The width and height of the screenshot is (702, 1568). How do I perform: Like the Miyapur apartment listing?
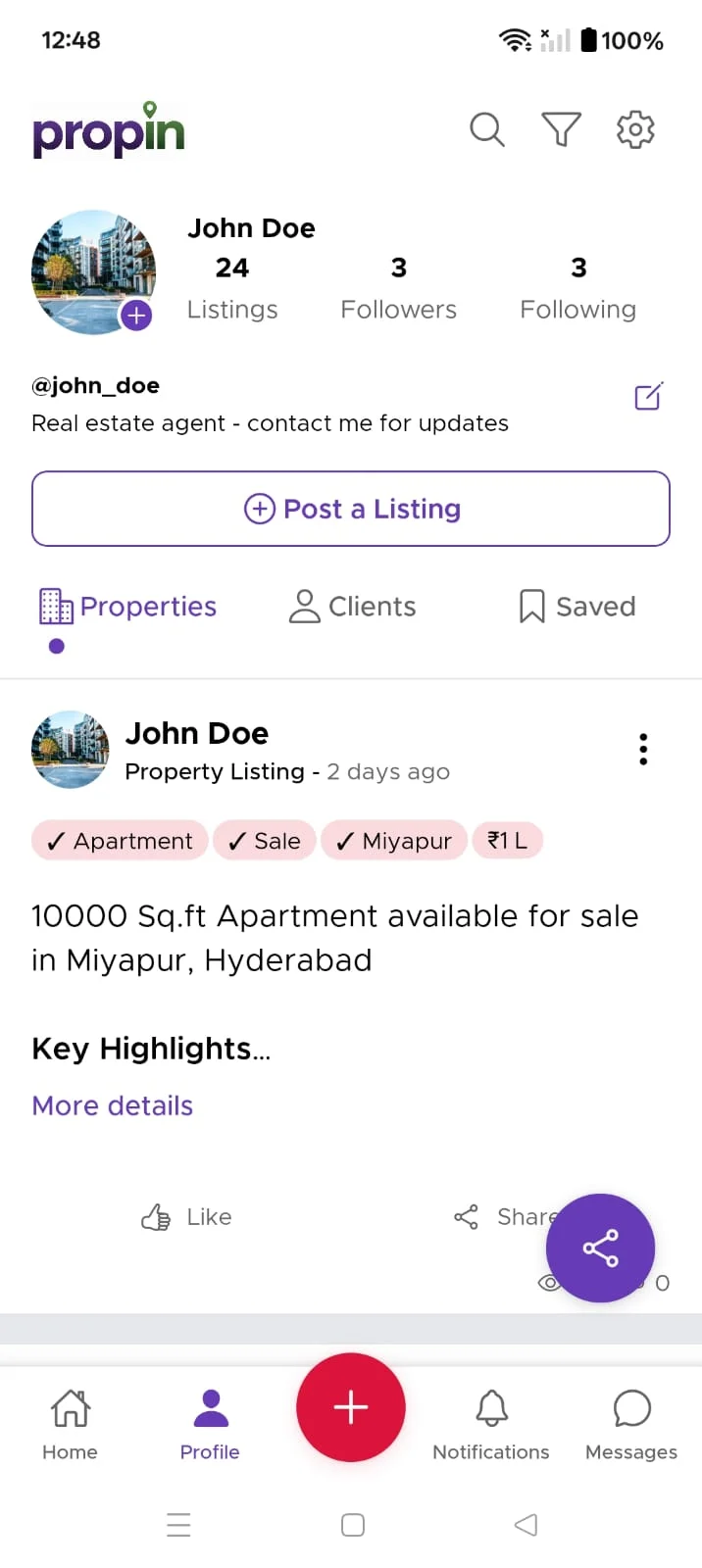[187, 1217]
